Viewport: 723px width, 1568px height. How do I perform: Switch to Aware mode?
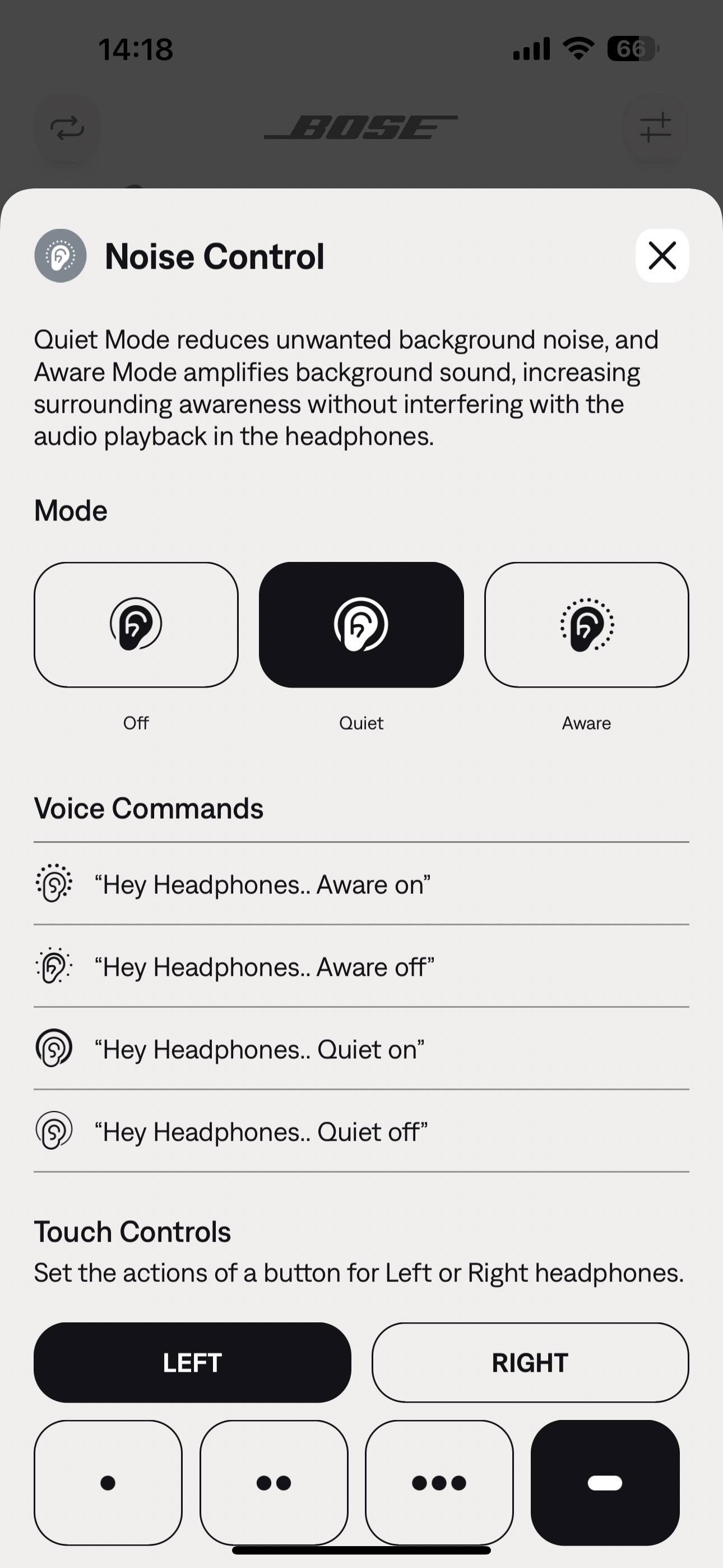[x=587, y=625]
